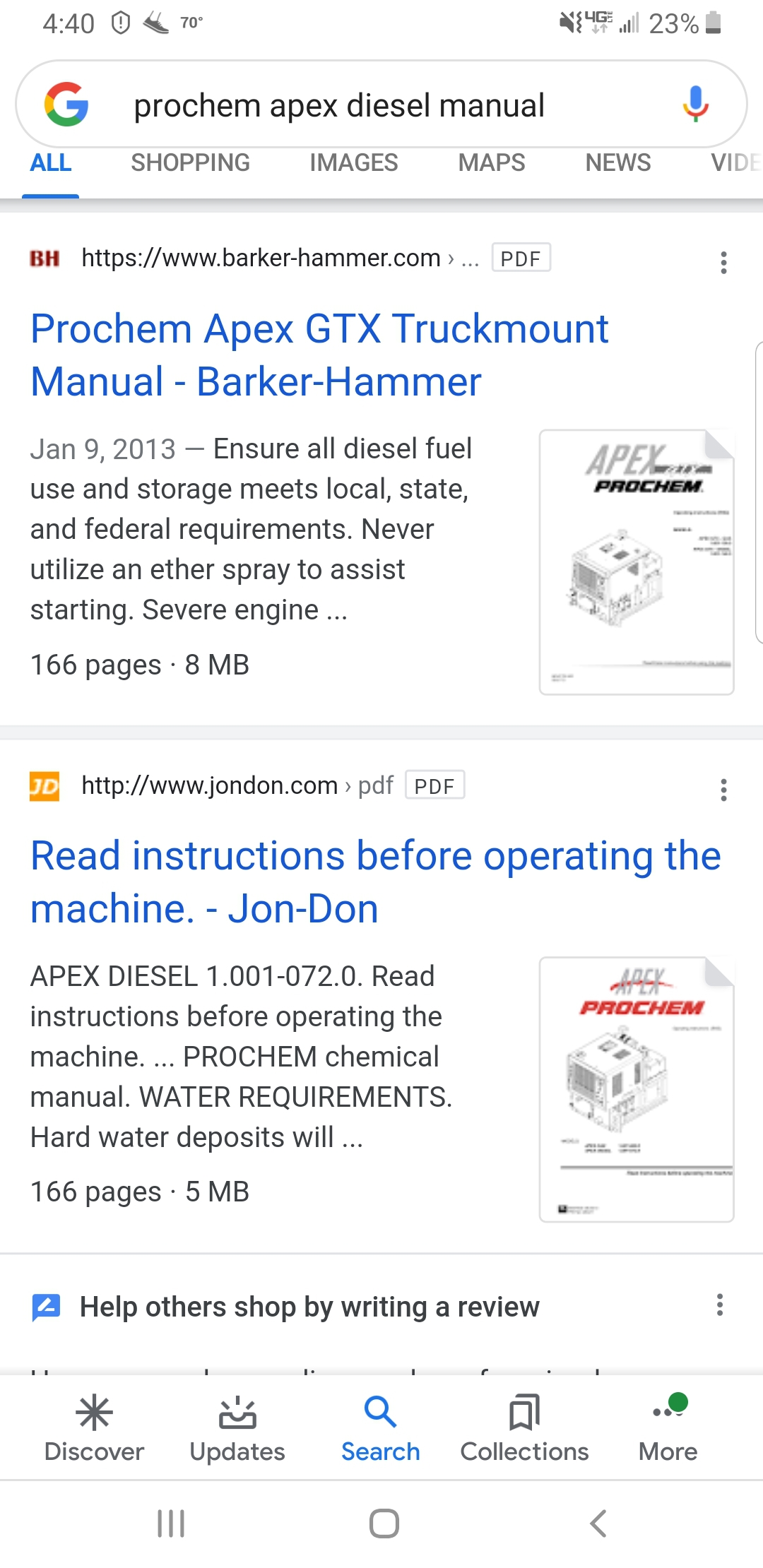Open recent apps from the navigation bar
Screen dimensions: 763x1568
click(x=171, y=1524)
